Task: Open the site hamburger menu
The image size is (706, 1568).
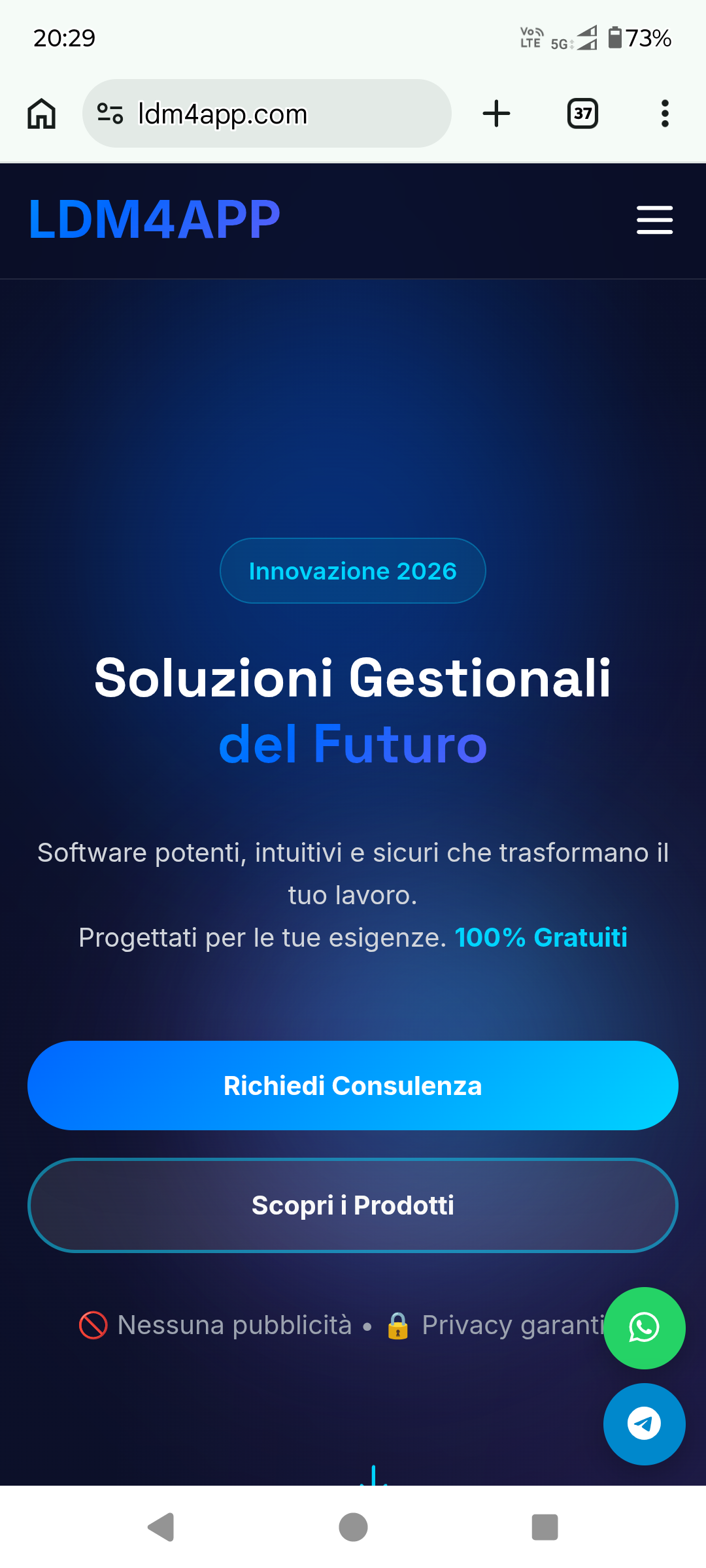Action: (x=654, y=220)
